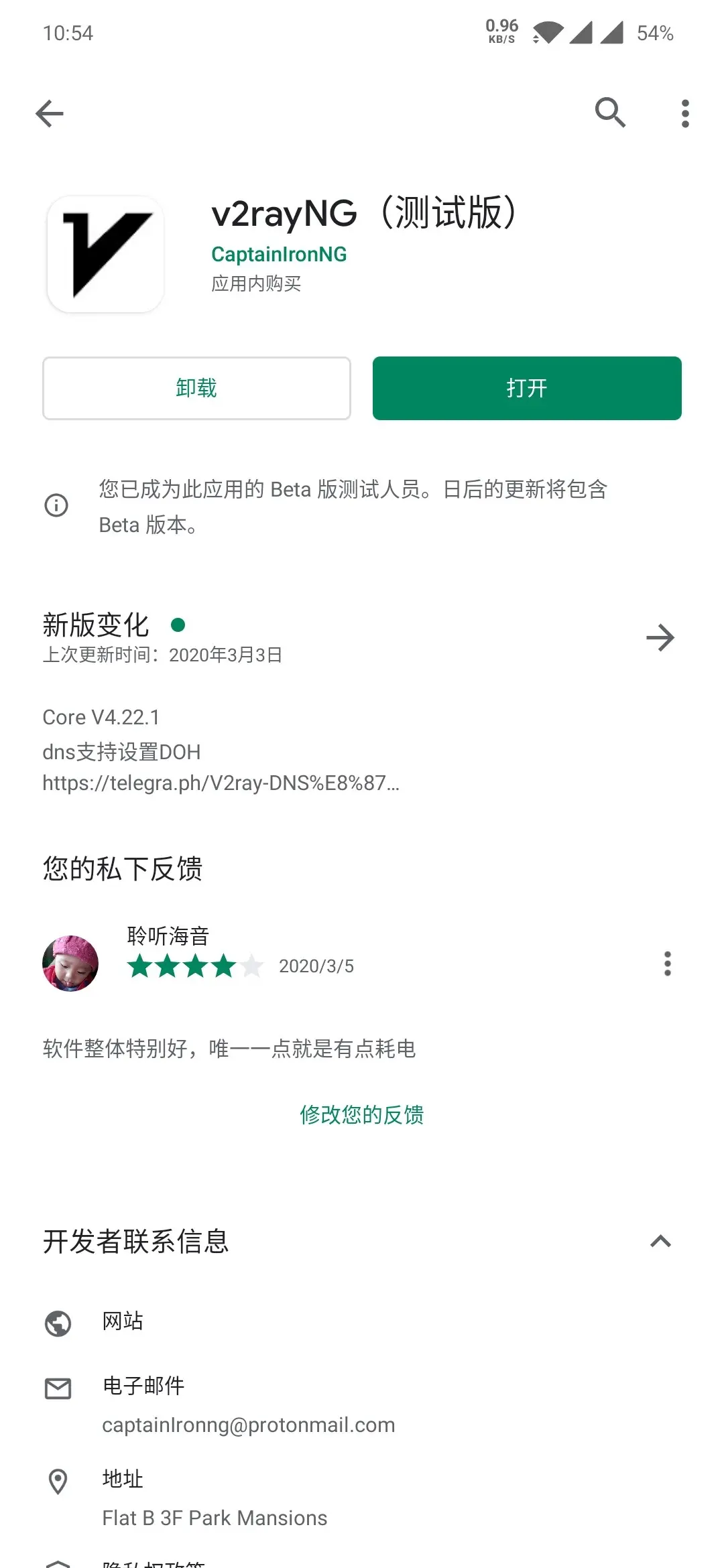
Task: Tap the 卸载 (uninstall) button
Action: point(196,388)
